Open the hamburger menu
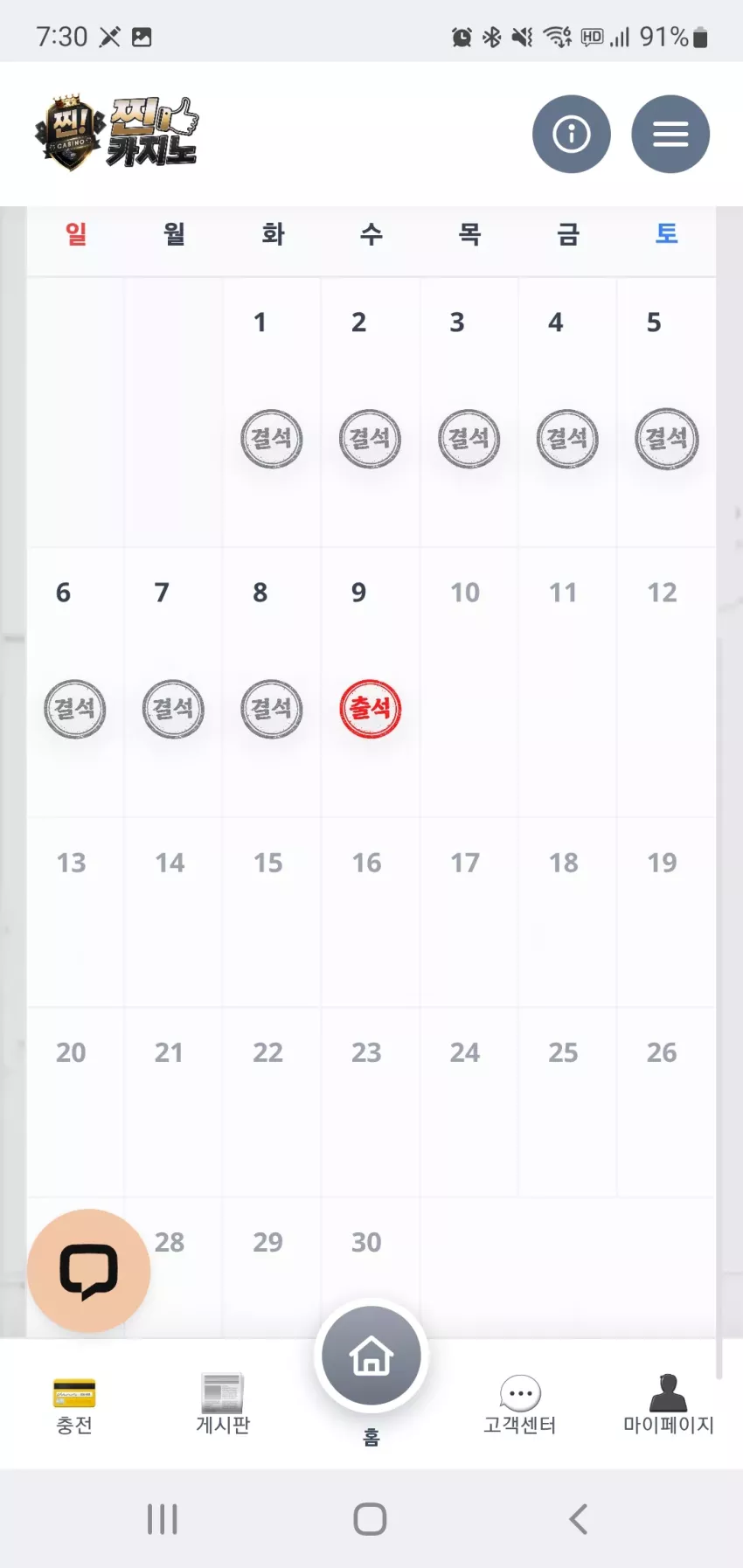The height and width of the screenshot is (1568, 743). point(670,134)
